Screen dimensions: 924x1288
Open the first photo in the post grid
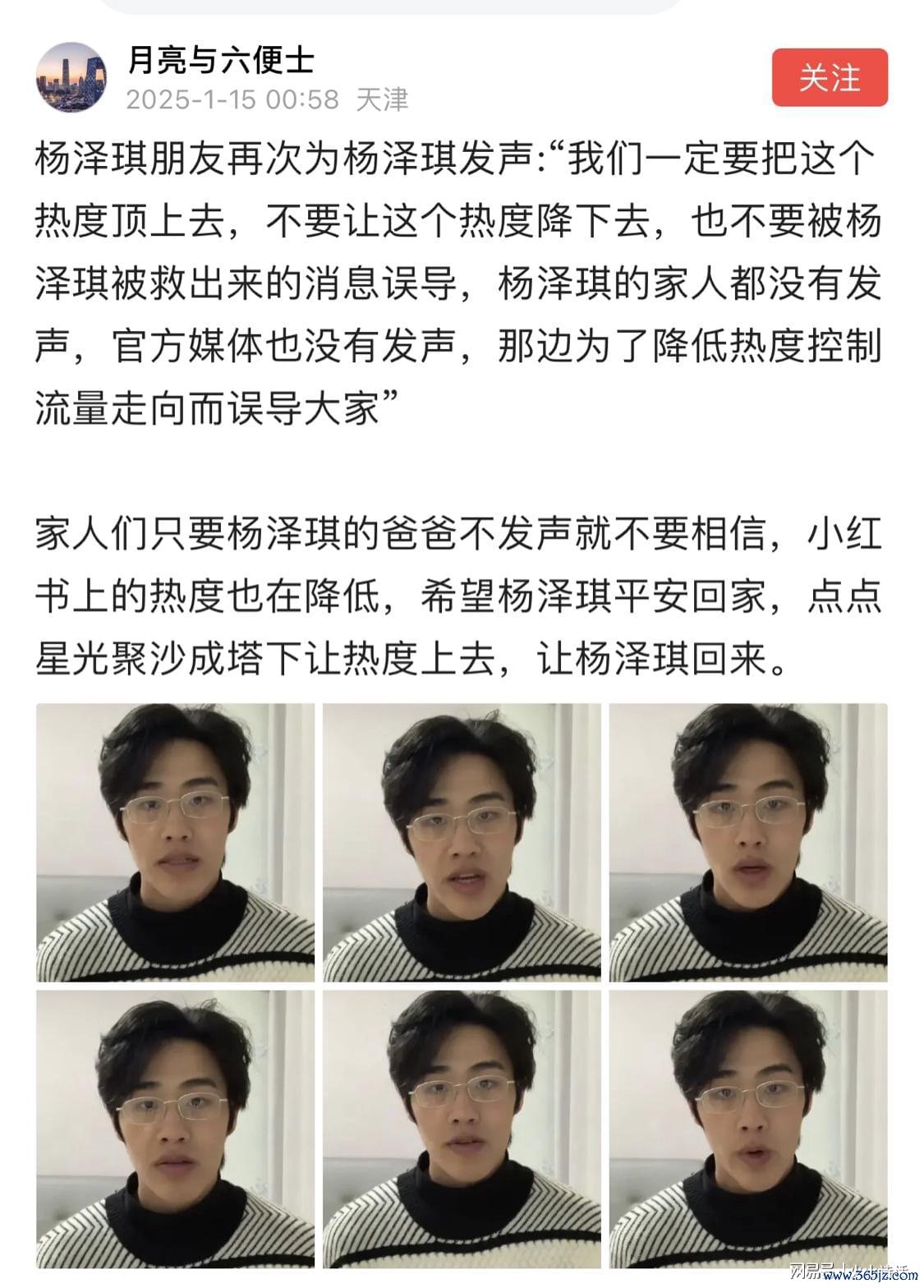175,842
